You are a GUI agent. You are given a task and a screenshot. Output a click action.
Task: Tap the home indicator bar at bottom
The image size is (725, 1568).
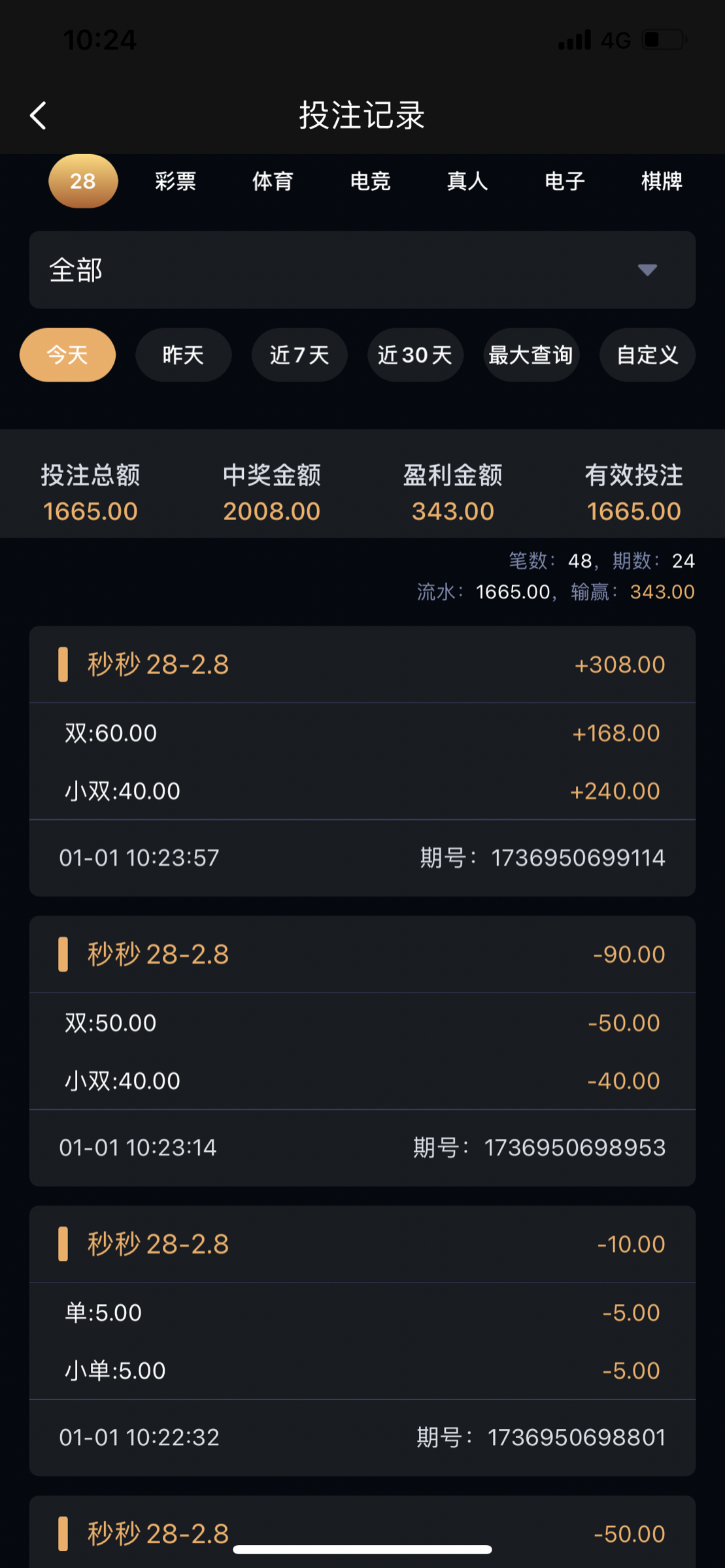pyautogui.click(x=362, y=1551)
